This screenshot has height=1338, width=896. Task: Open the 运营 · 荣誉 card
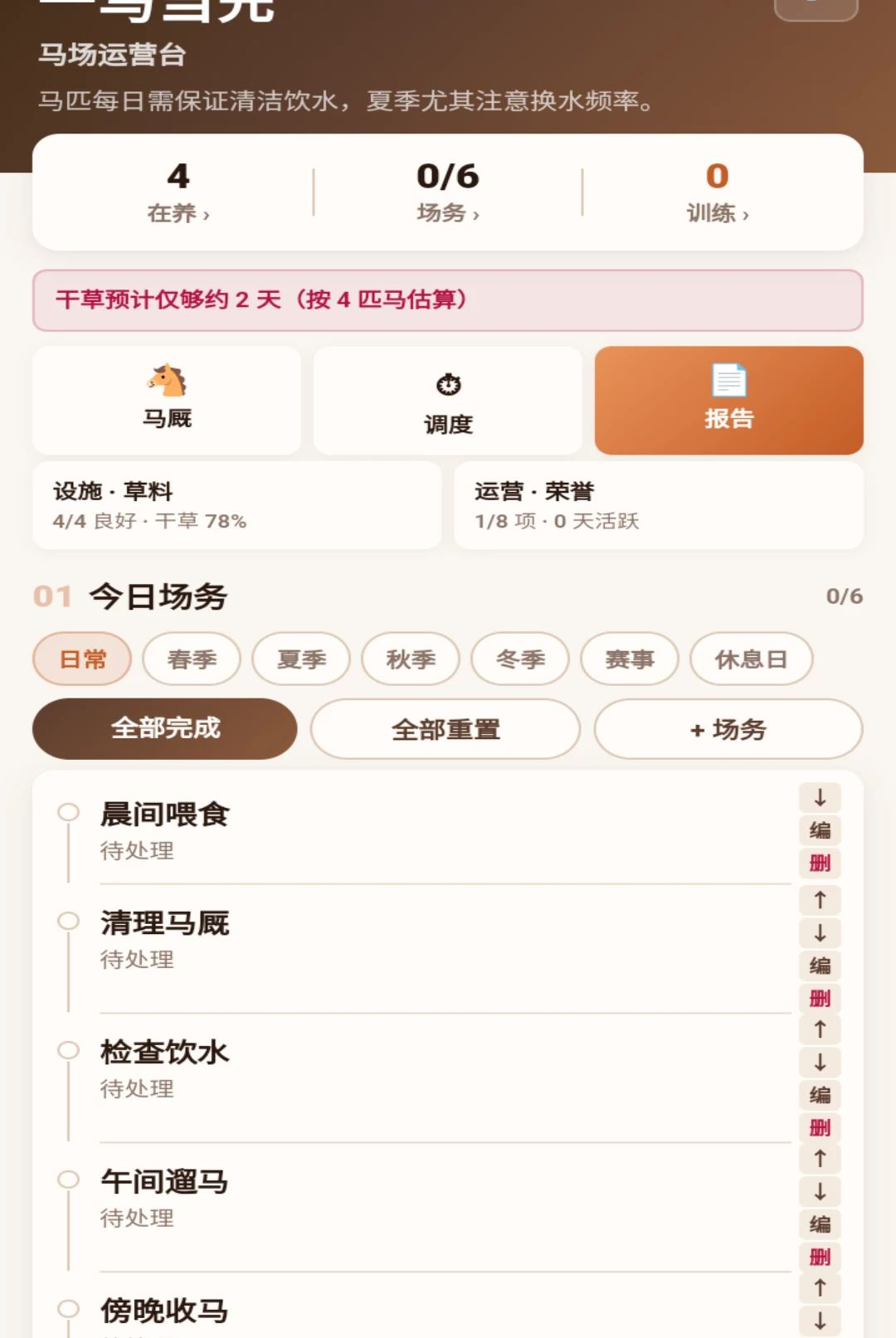[659, 505]
